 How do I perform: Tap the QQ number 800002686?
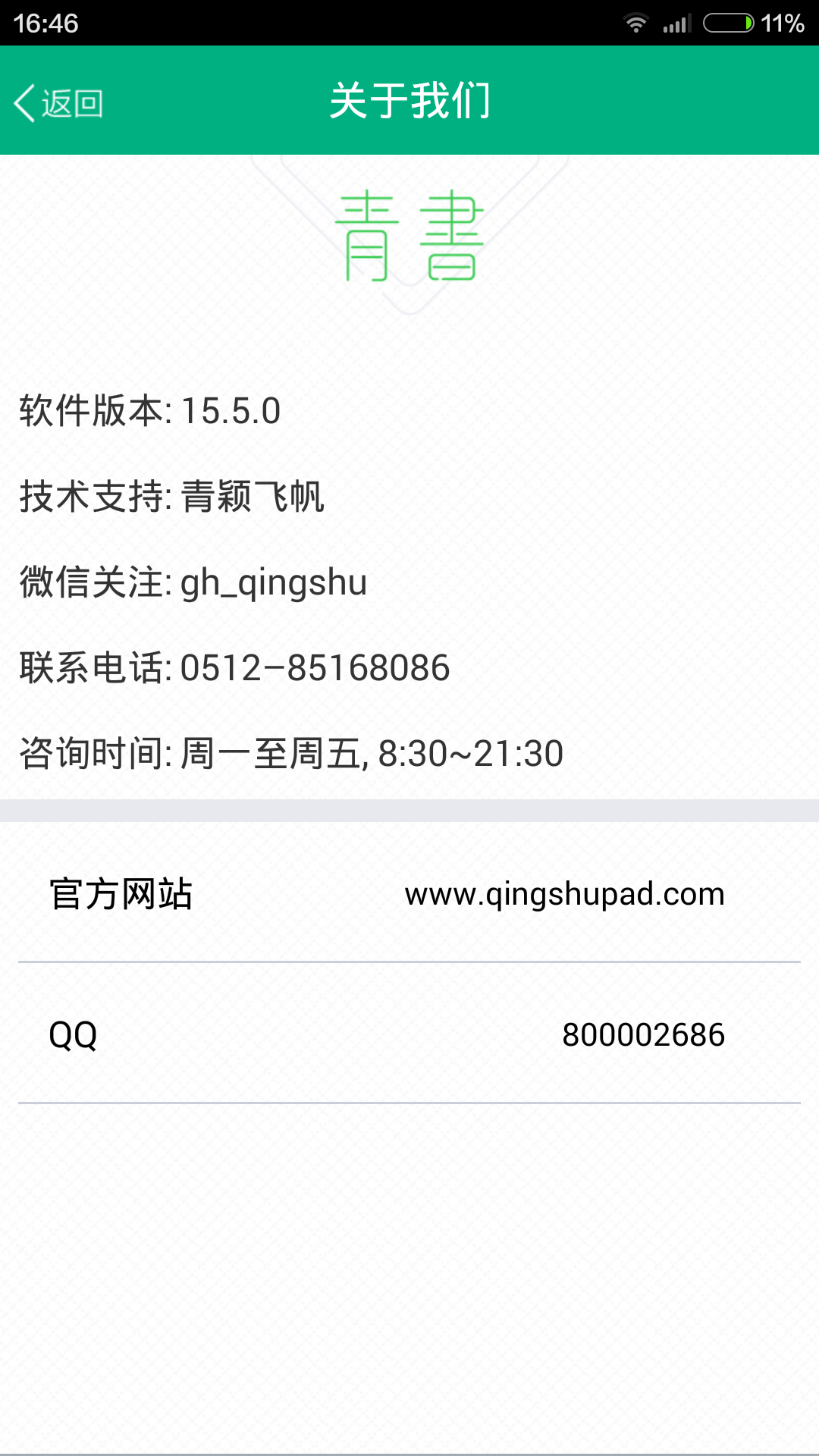click(642, 1033)
